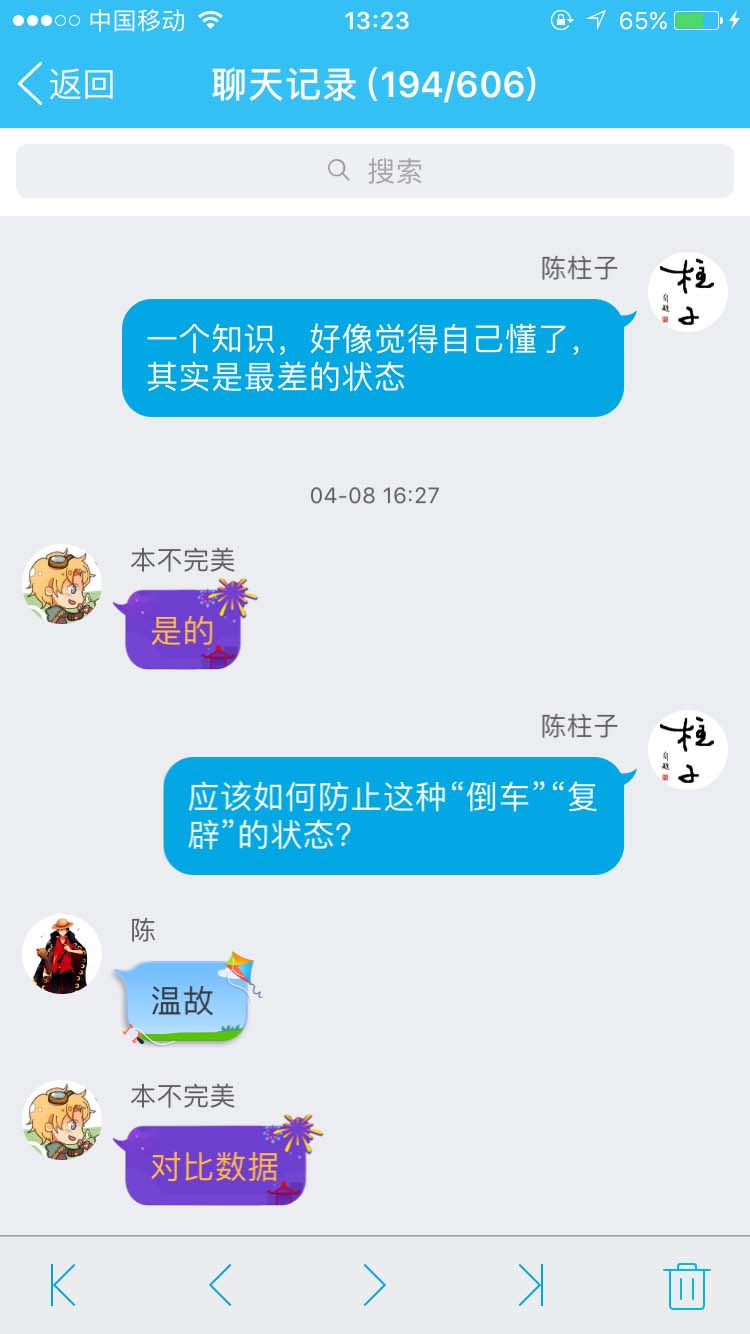750x1334 pixels.
Task: Tap 本不完美's blonde character avatar
Action: click(62, 589)
